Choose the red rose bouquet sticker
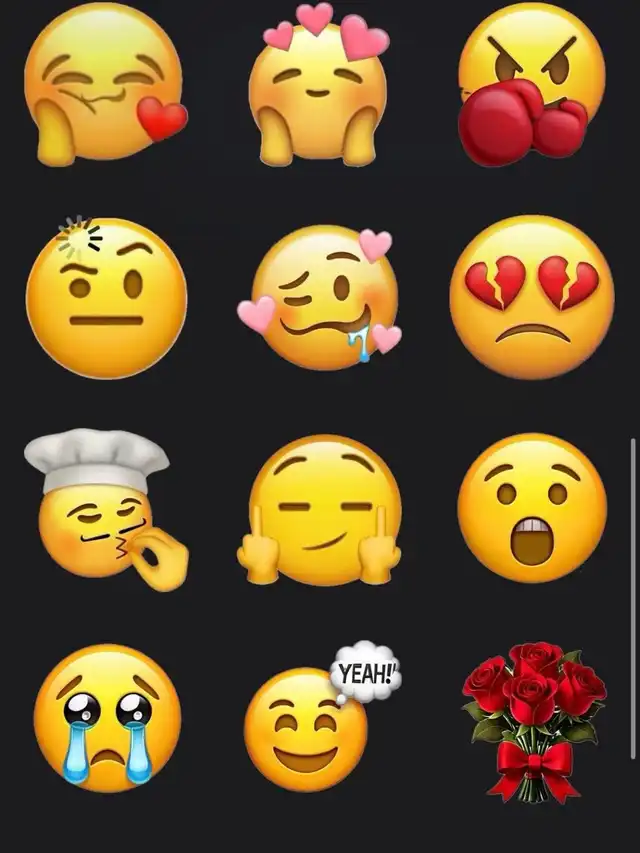The image size is (640, 853). click(x=534, y=722)
